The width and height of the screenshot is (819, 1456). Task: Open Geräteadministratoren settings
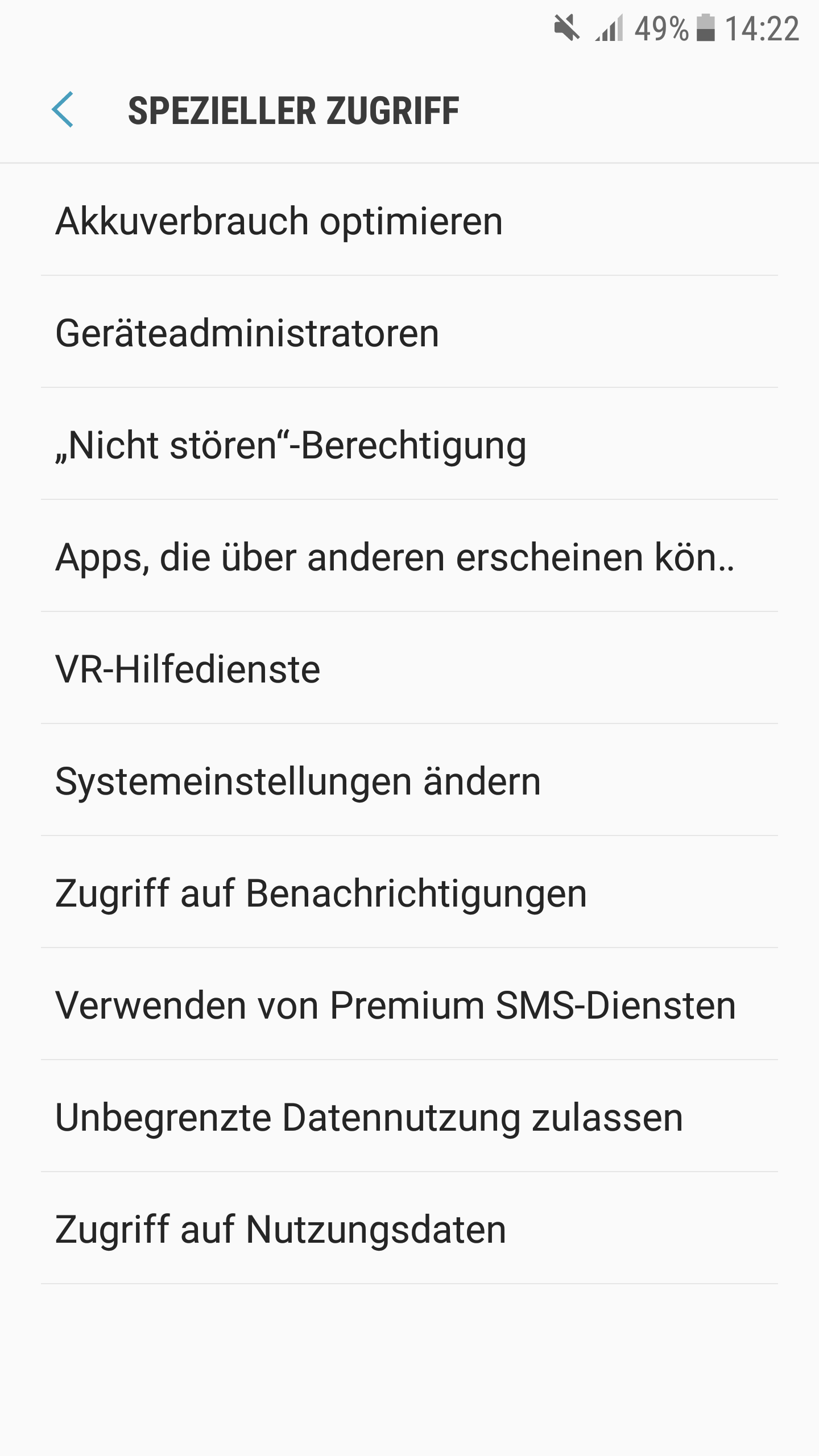tap(409, 332)
